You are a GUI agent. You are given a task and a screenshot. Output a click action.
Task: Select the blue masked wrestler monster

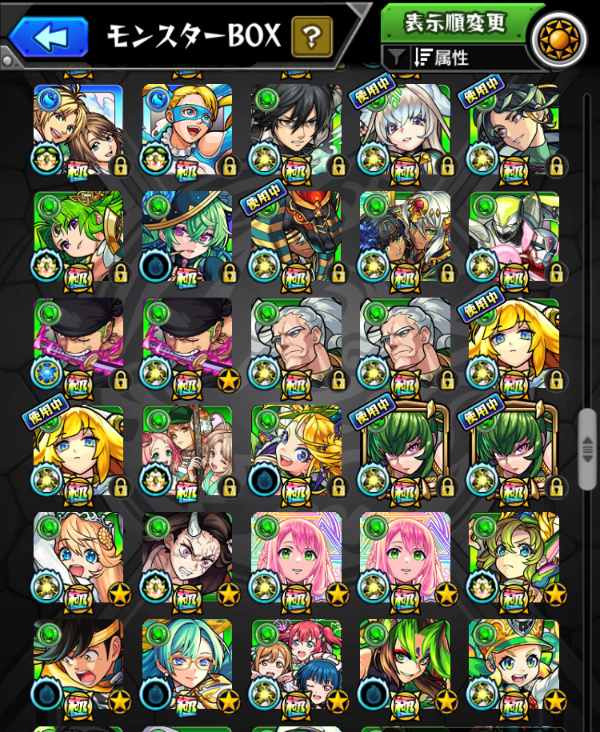187,129
